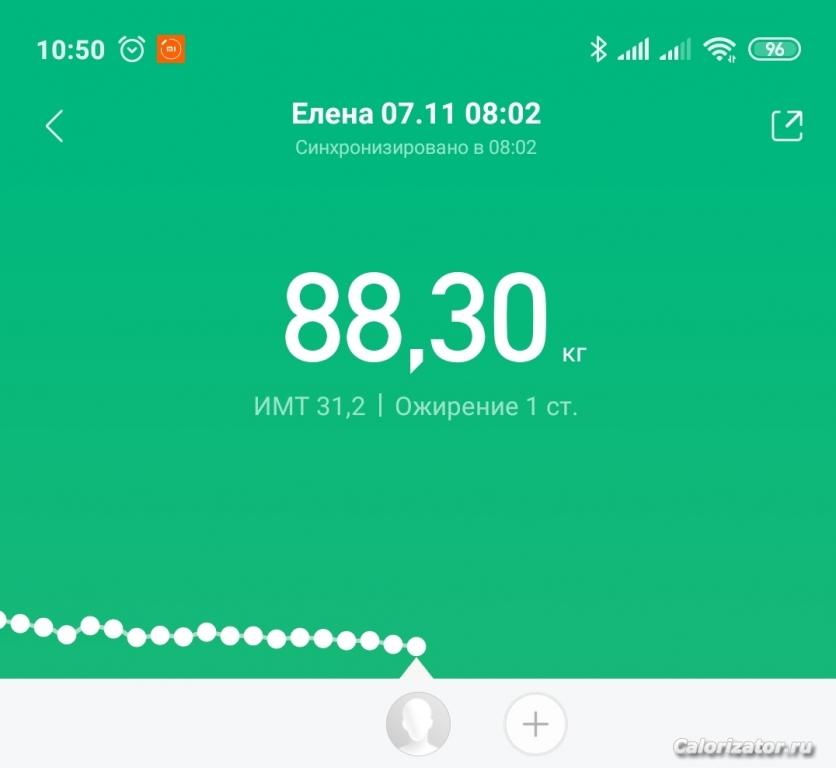Tap the latest point on the weight graph
The width and height of the screenshot is (836, 768).
[x=416, y=647]
